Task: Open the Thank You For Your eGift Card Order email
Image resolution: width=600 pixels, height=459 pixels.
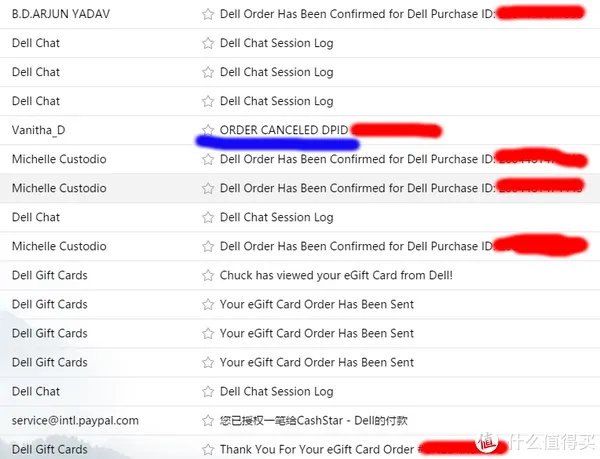Action: coord(316,449)
